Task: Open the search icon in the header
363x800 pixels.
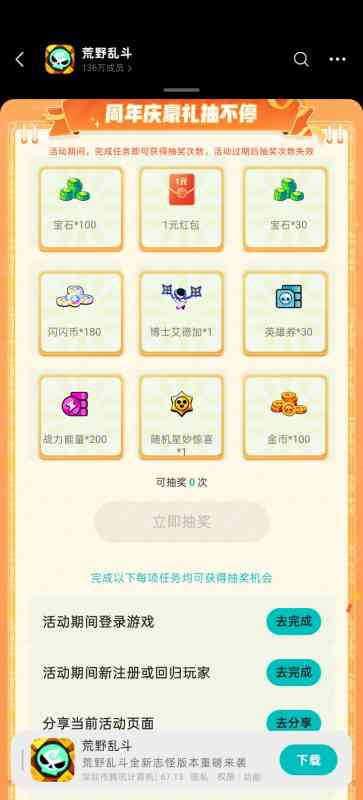Action: (x=301, y=60)
